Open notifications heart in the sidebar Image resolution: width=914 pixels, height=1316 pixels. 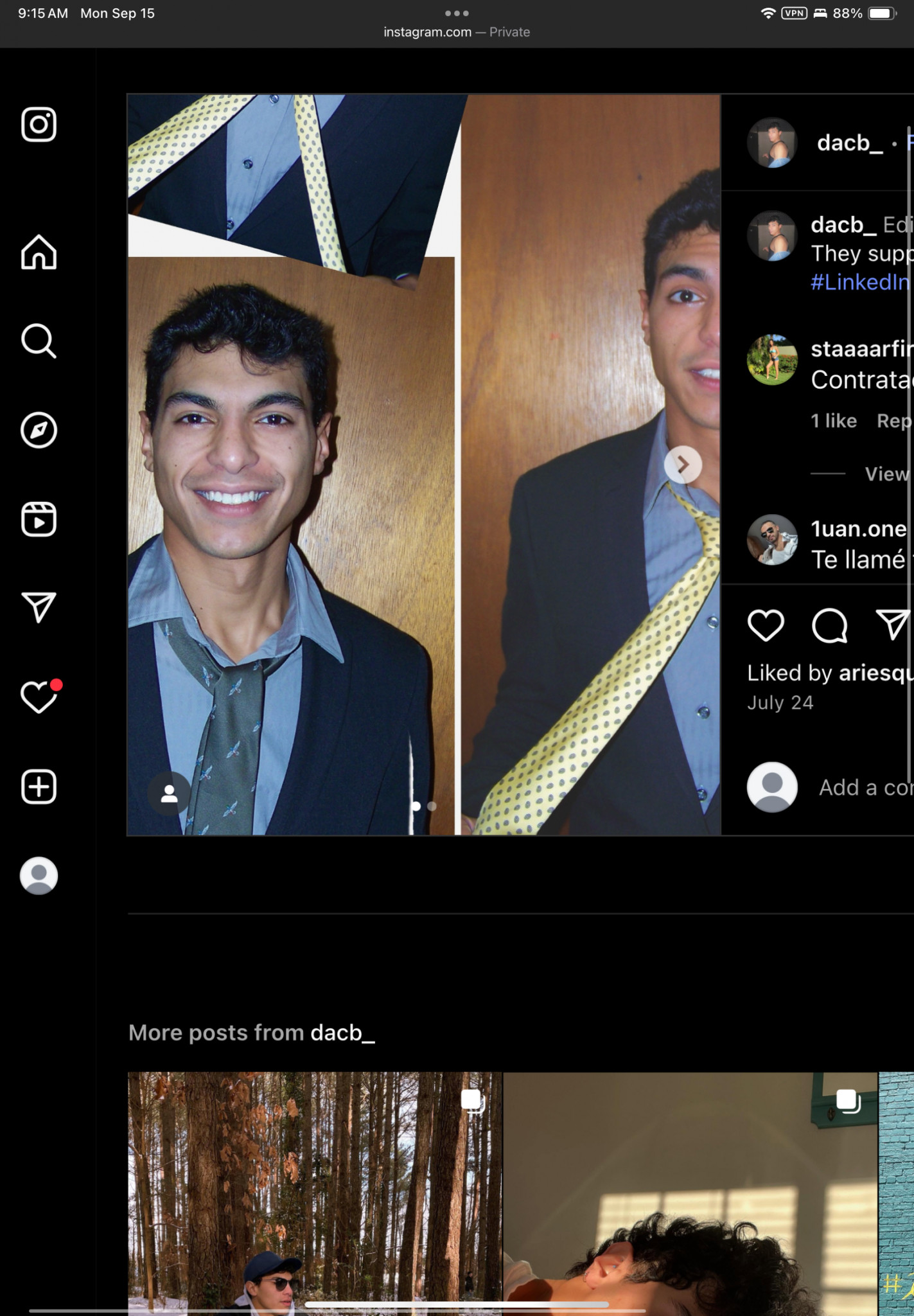tap(39, 697)
